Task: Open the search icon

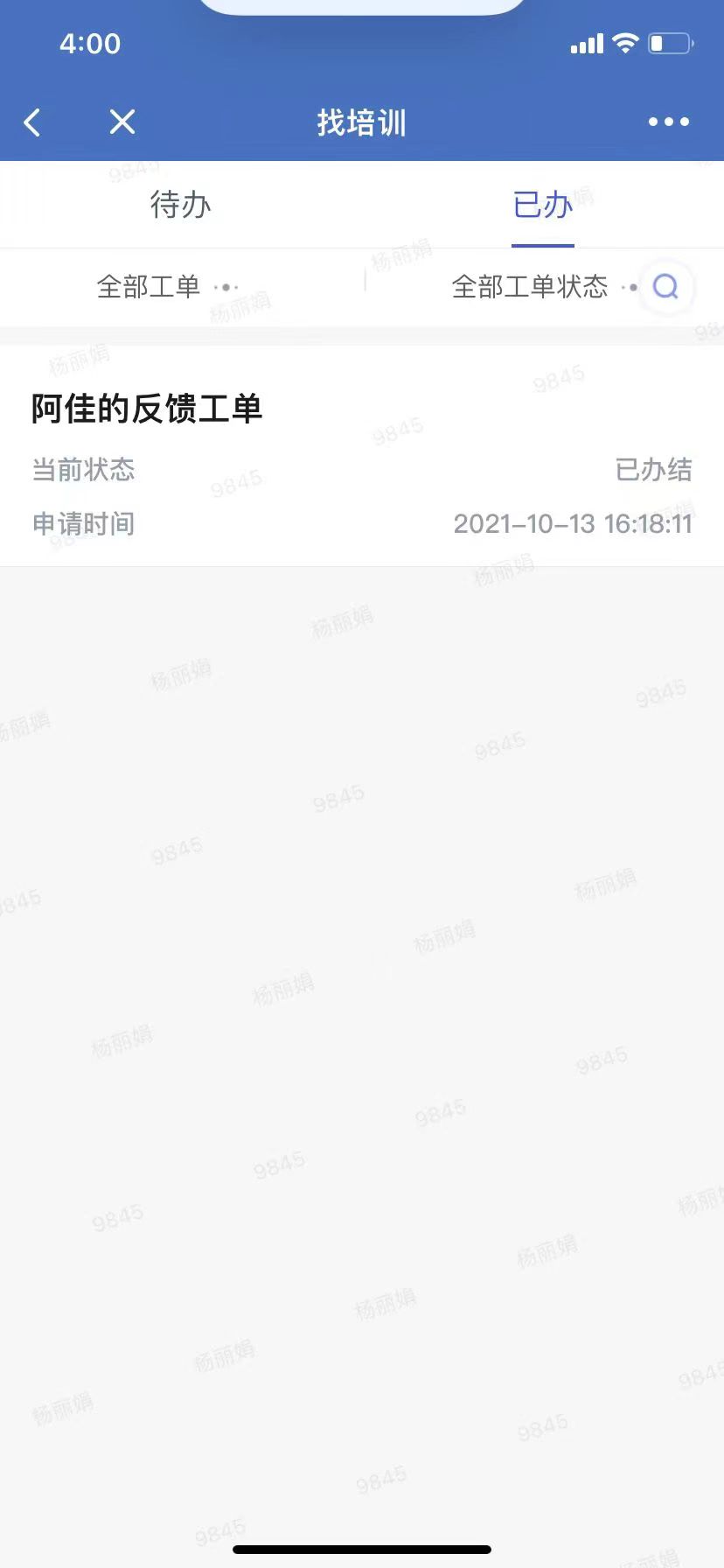Action: (x=666, y=287)
